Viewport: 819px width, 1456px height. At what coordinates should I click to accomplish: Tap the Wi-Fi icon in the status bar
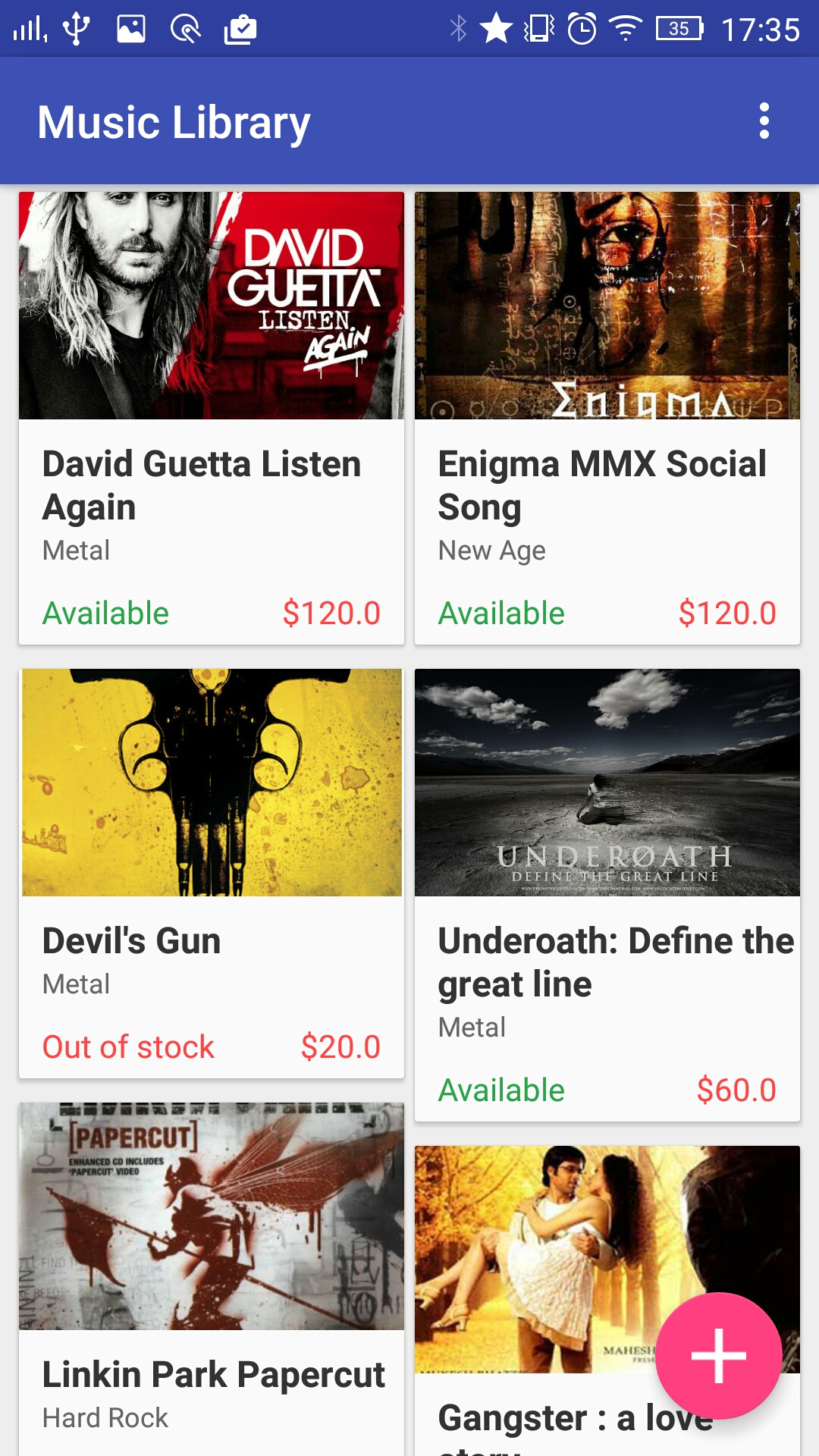tap(625, 25)
